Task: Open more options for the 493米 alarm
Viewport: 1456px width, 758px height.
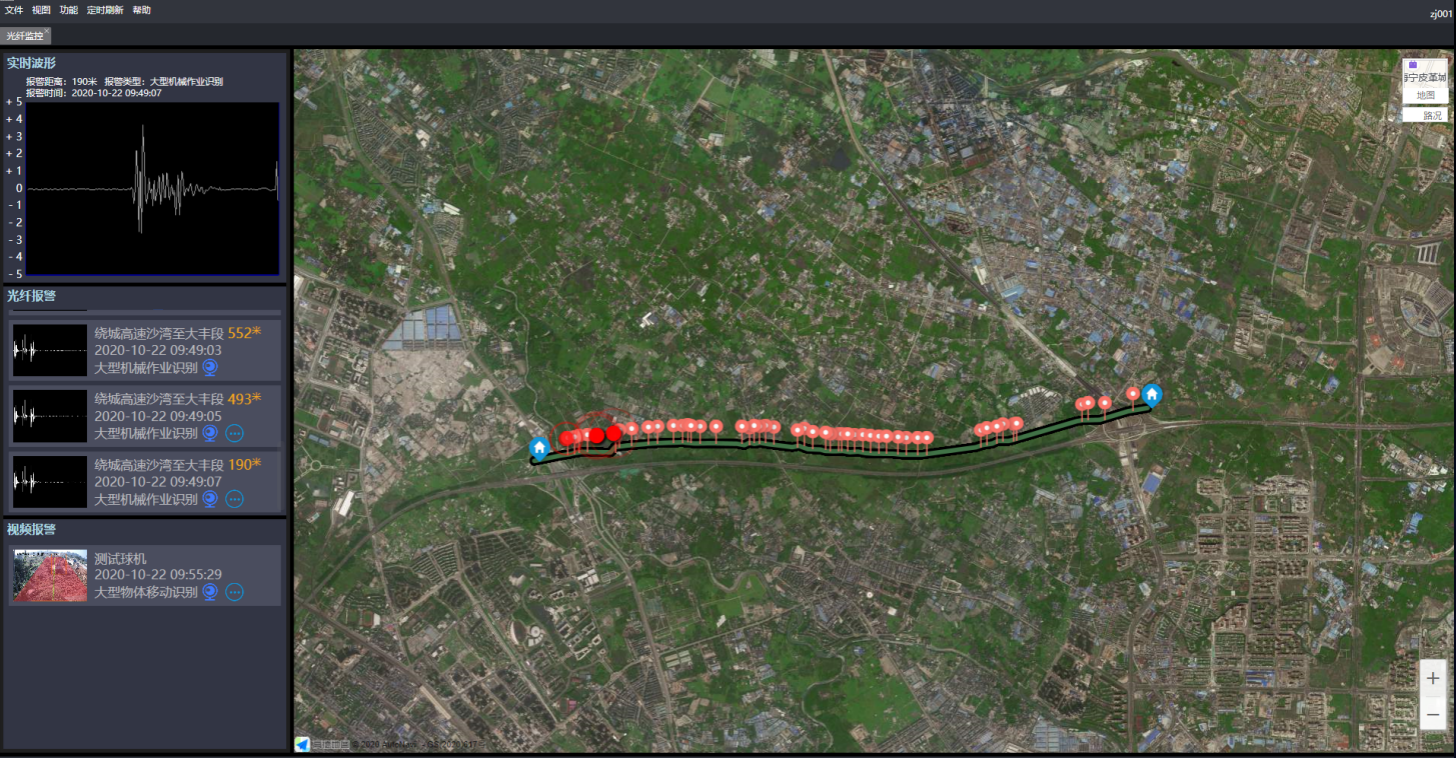Action: pos(234,433)
